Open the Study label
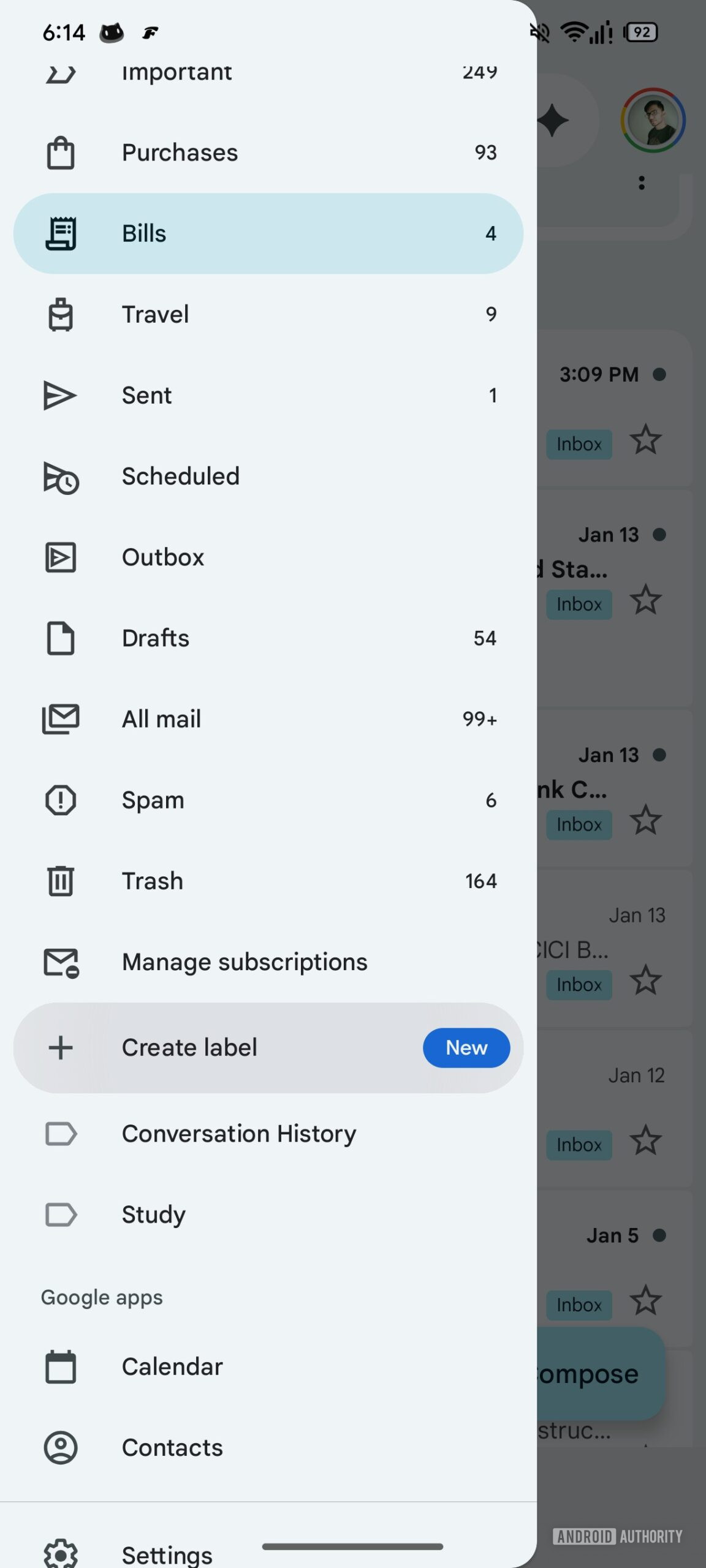Screen dimensions: 706x1568 (153, 1215)
